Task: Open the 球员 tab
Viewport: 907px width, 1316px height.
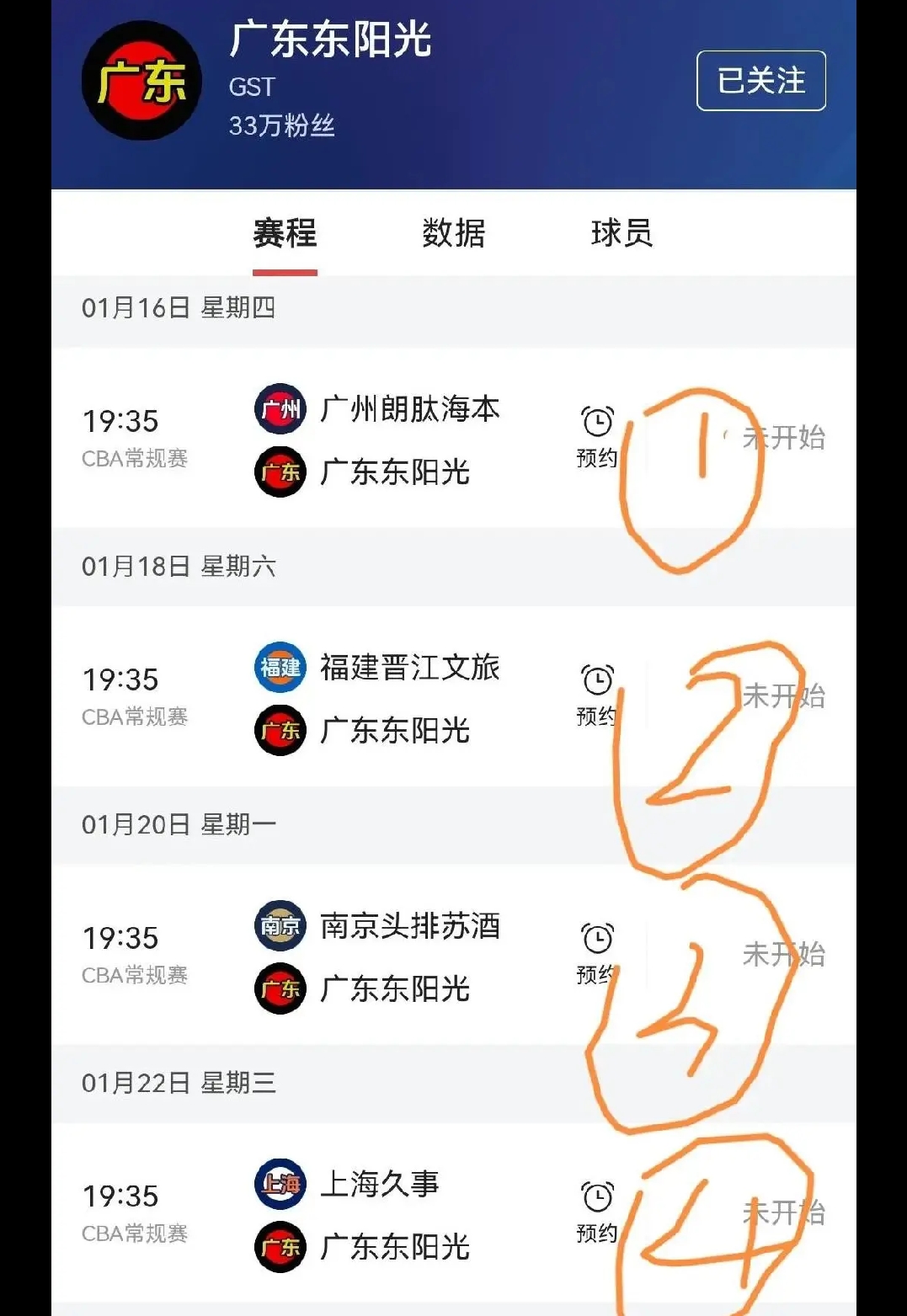Action: [623, 235]
